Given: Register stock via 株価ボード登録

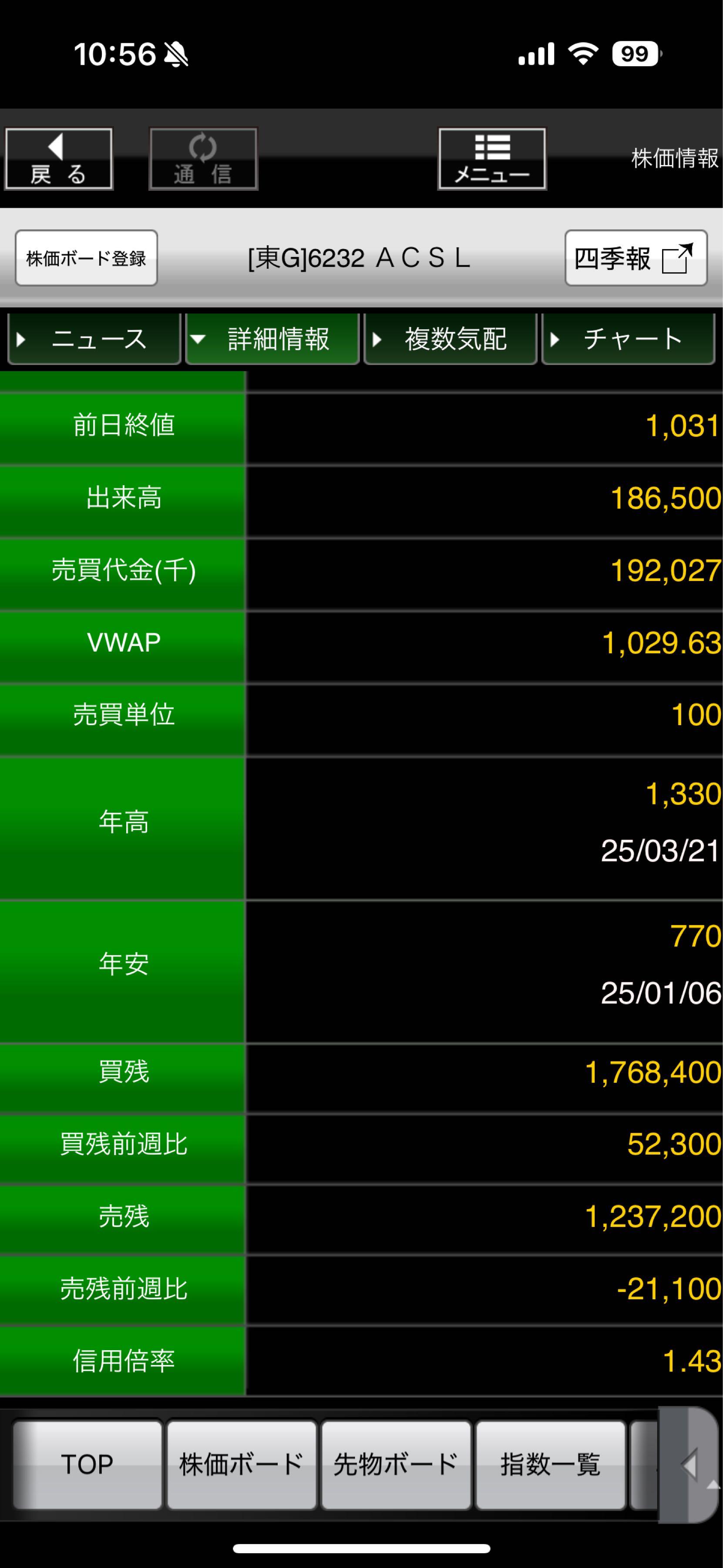Looking at the screenshot, I should point(86,258).
